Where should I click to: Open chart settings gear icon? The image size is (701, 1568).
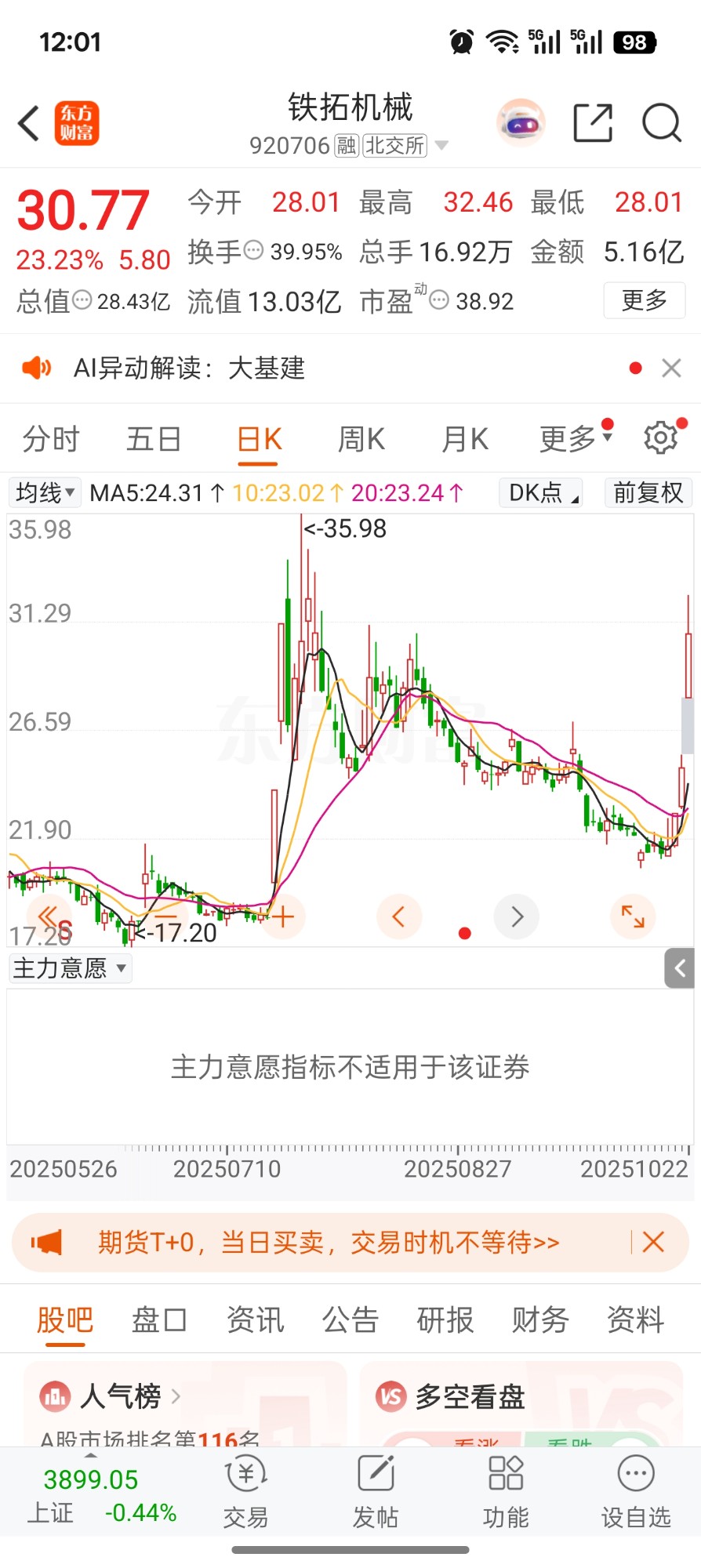pyautogui.click(x=661, y=437)
